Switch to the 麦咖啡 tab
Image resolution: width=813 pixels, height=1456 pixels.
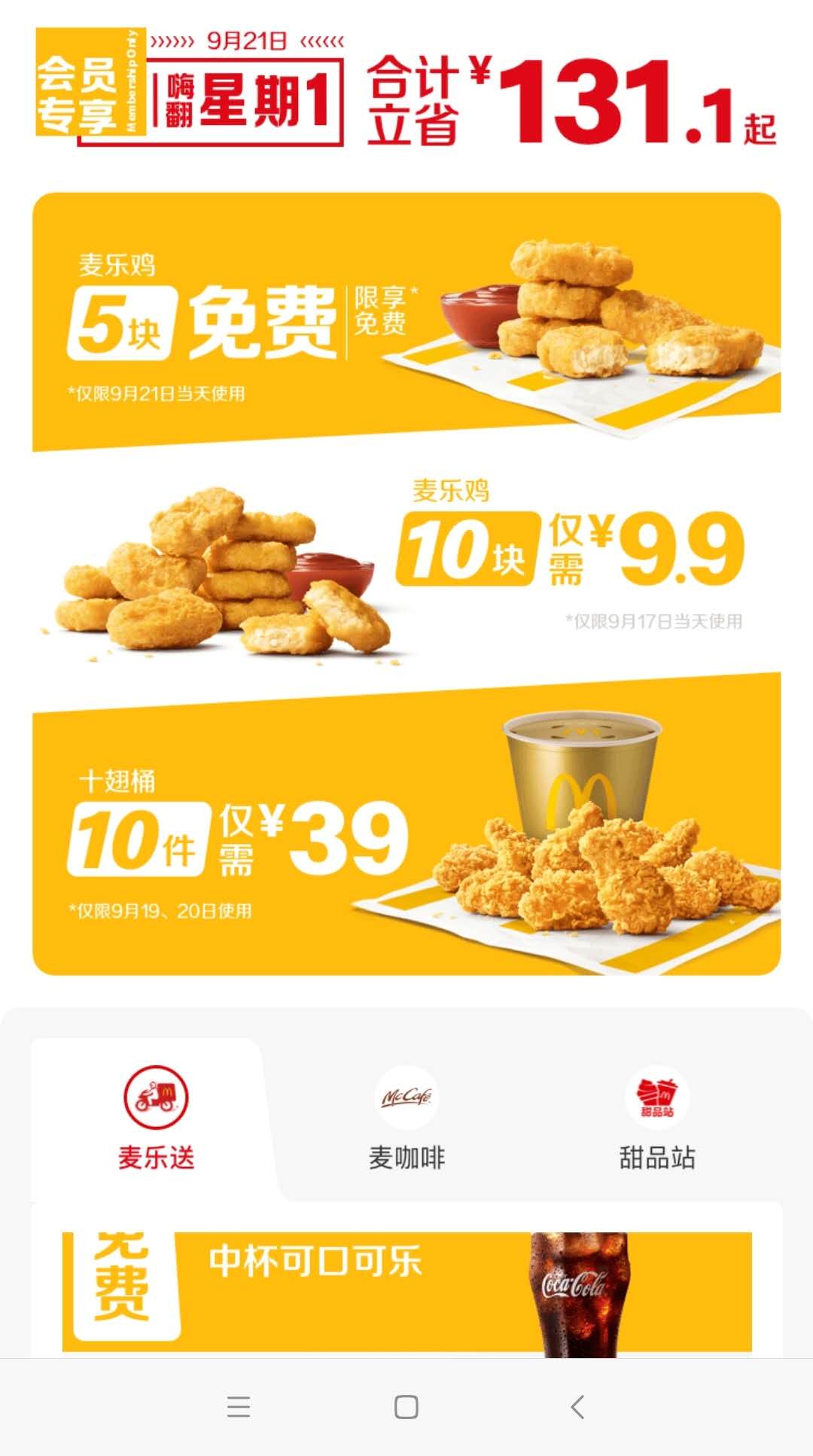click(x=406, y=1118)
